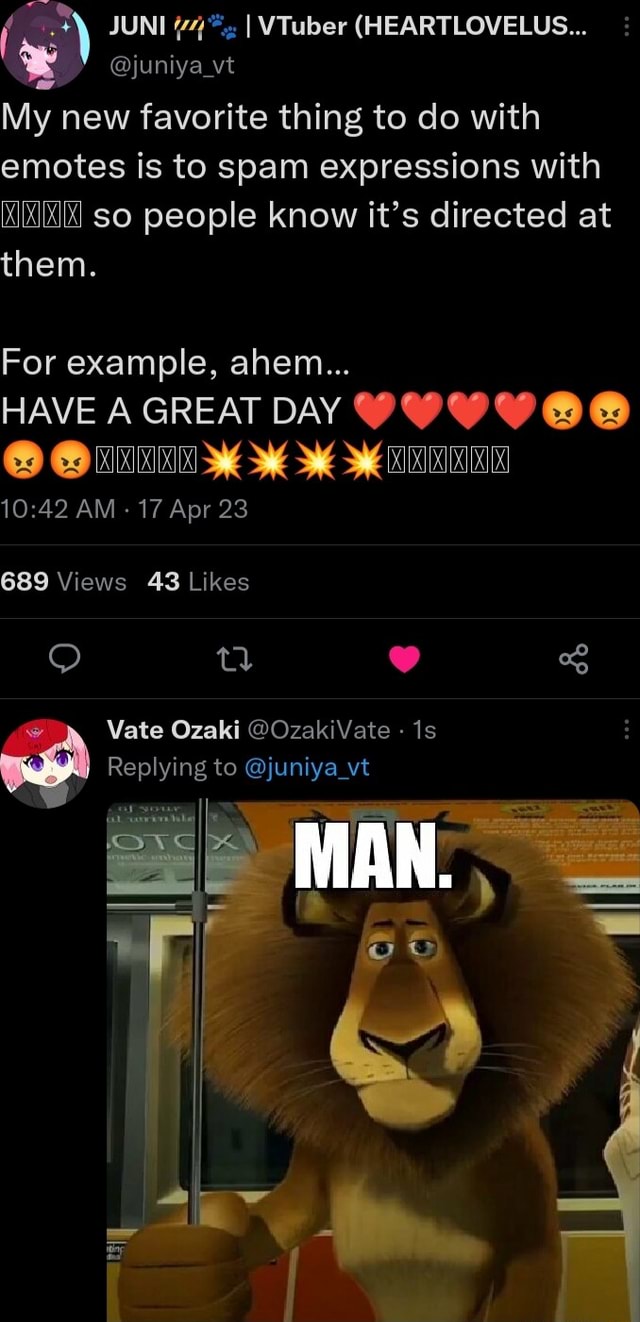Open Vate Ozaki's profile name
The image size is (640, 1322).
click(x=173, y=730)
